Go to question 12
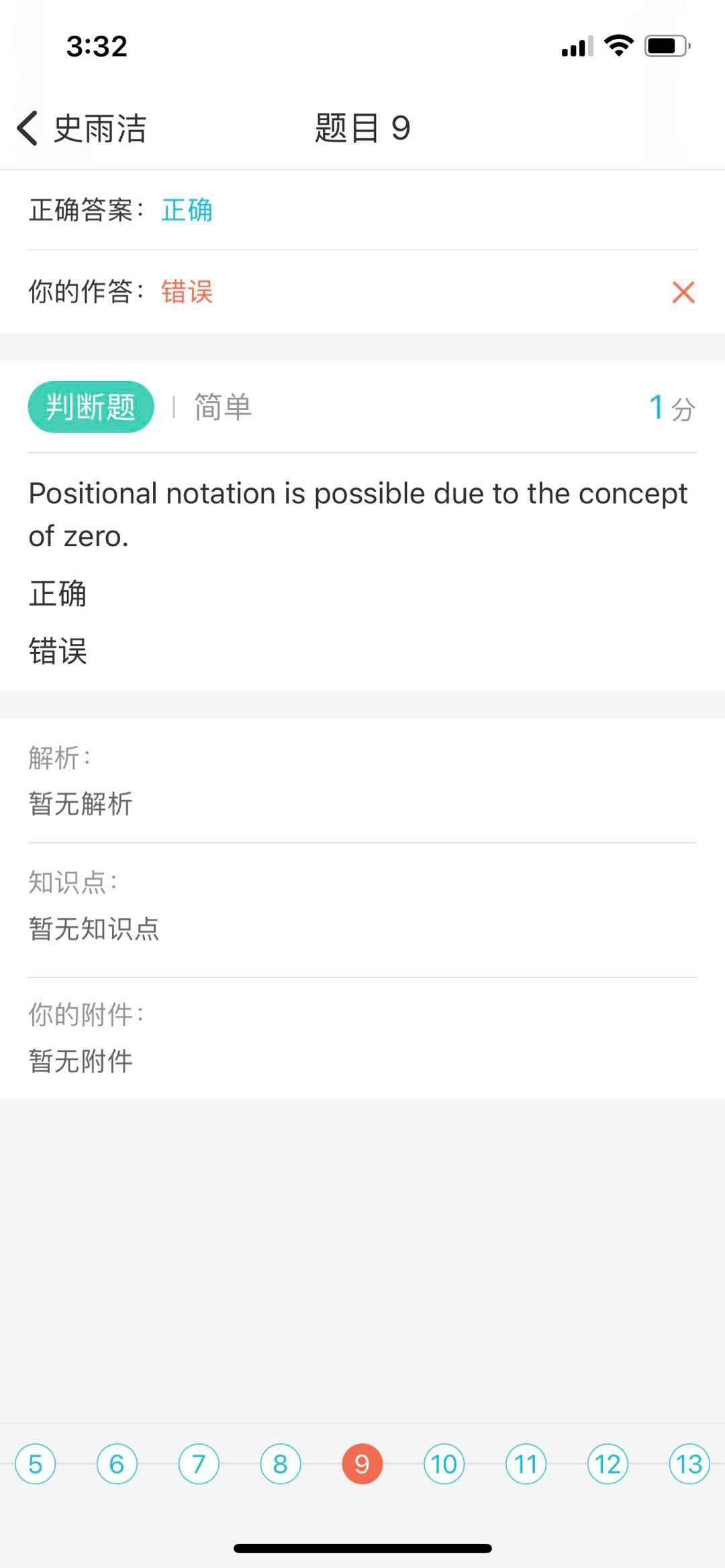This screenshot has width=725, height=1568. pos(608,1463)
